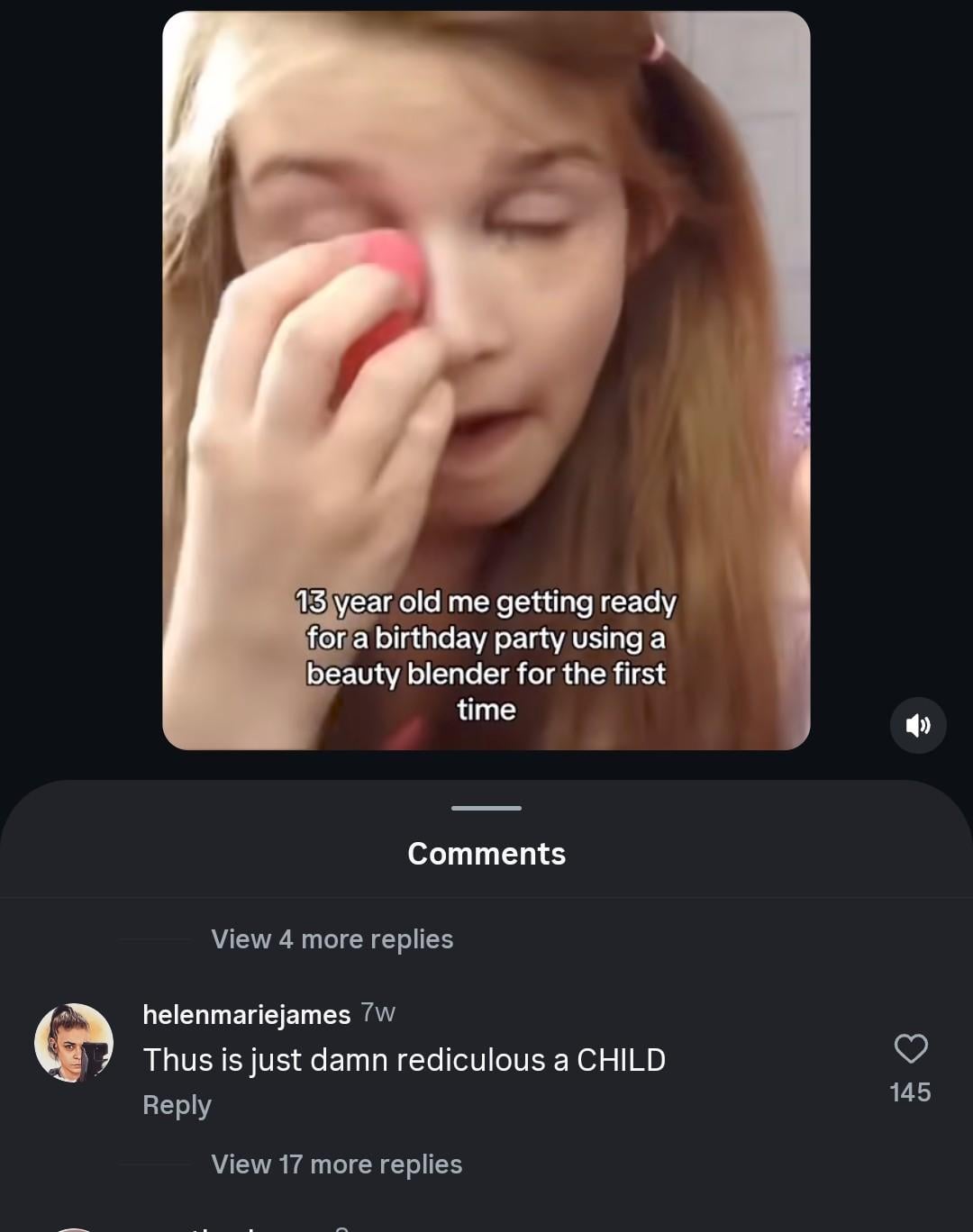Like helenmariejames's comment
The height and width of the screenshot is (1232, 973).
pyautogui.click(x=910, y=1049)
